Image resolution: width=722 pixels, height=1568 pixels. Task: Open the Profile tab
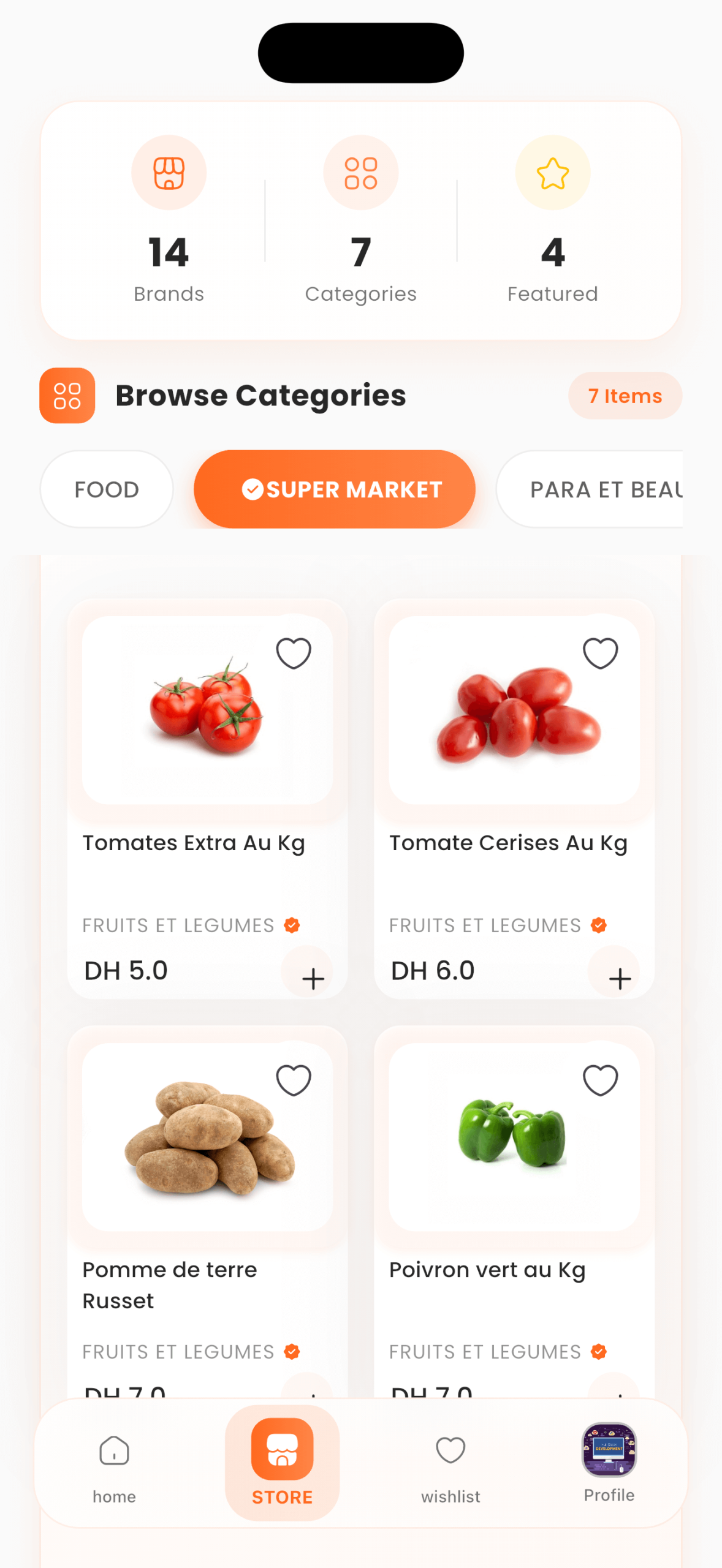pos(608,1464)
